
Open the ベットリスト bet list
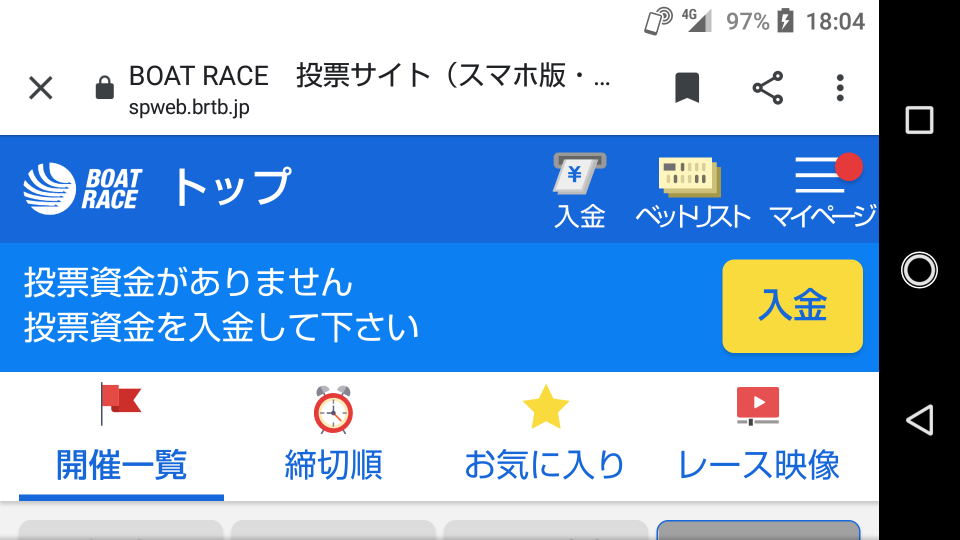692,190
